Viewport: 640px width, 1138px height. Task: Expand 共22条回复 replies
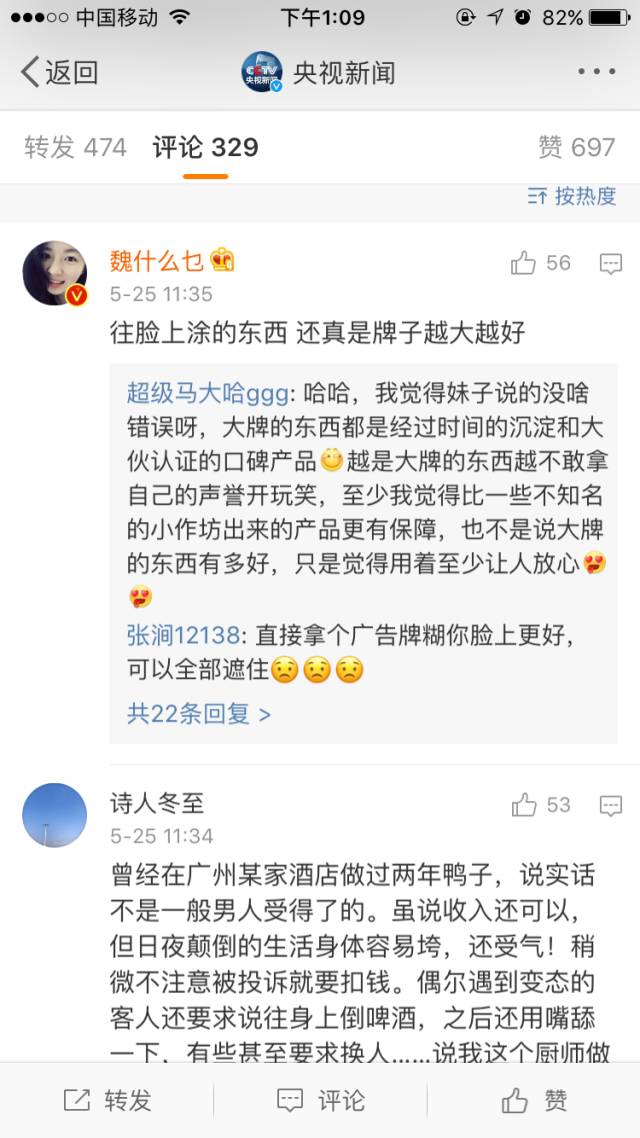pos(198,713)
